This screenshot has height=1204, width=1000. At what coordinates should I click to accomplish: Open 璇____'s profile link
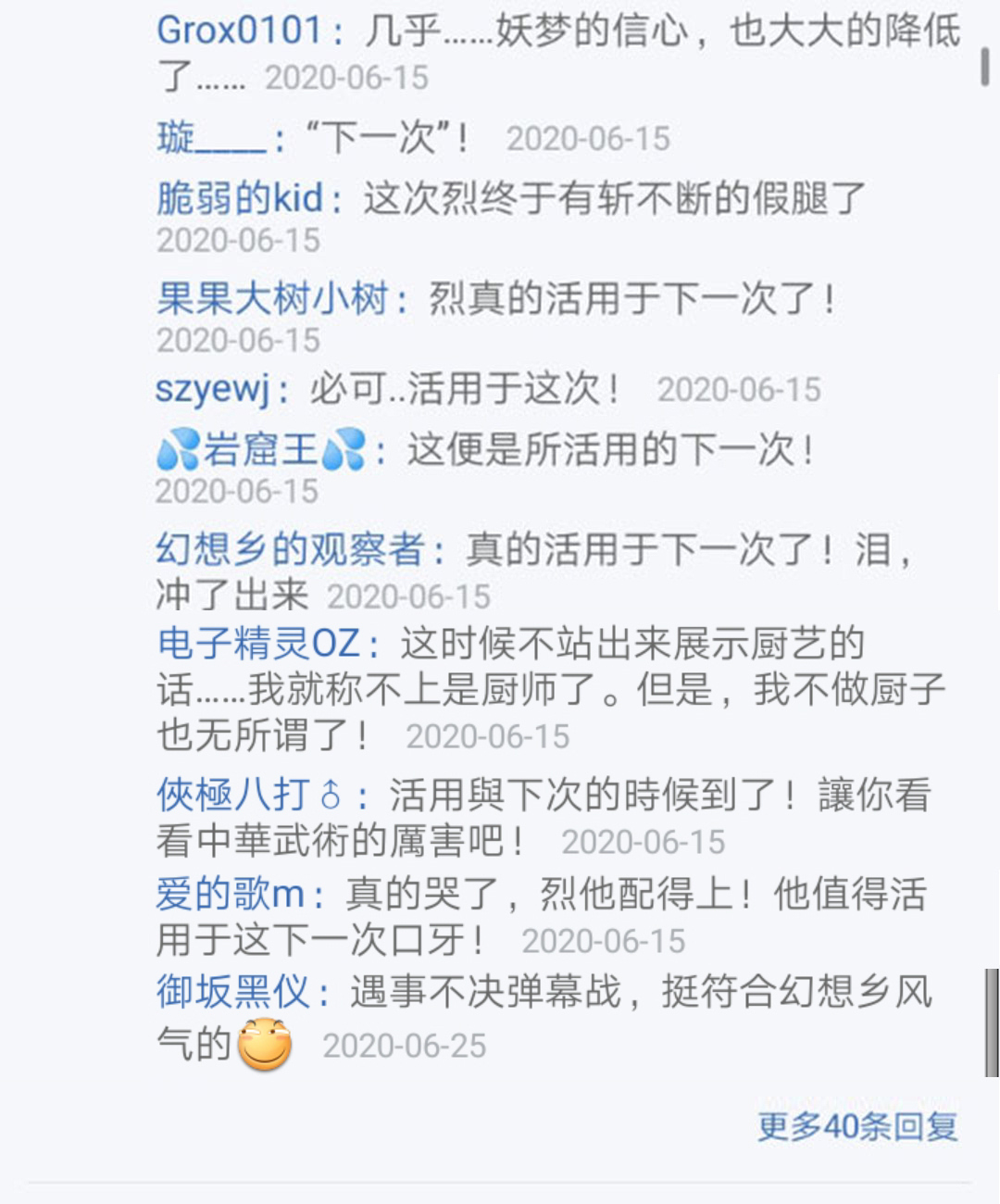(x=211, y=139)
